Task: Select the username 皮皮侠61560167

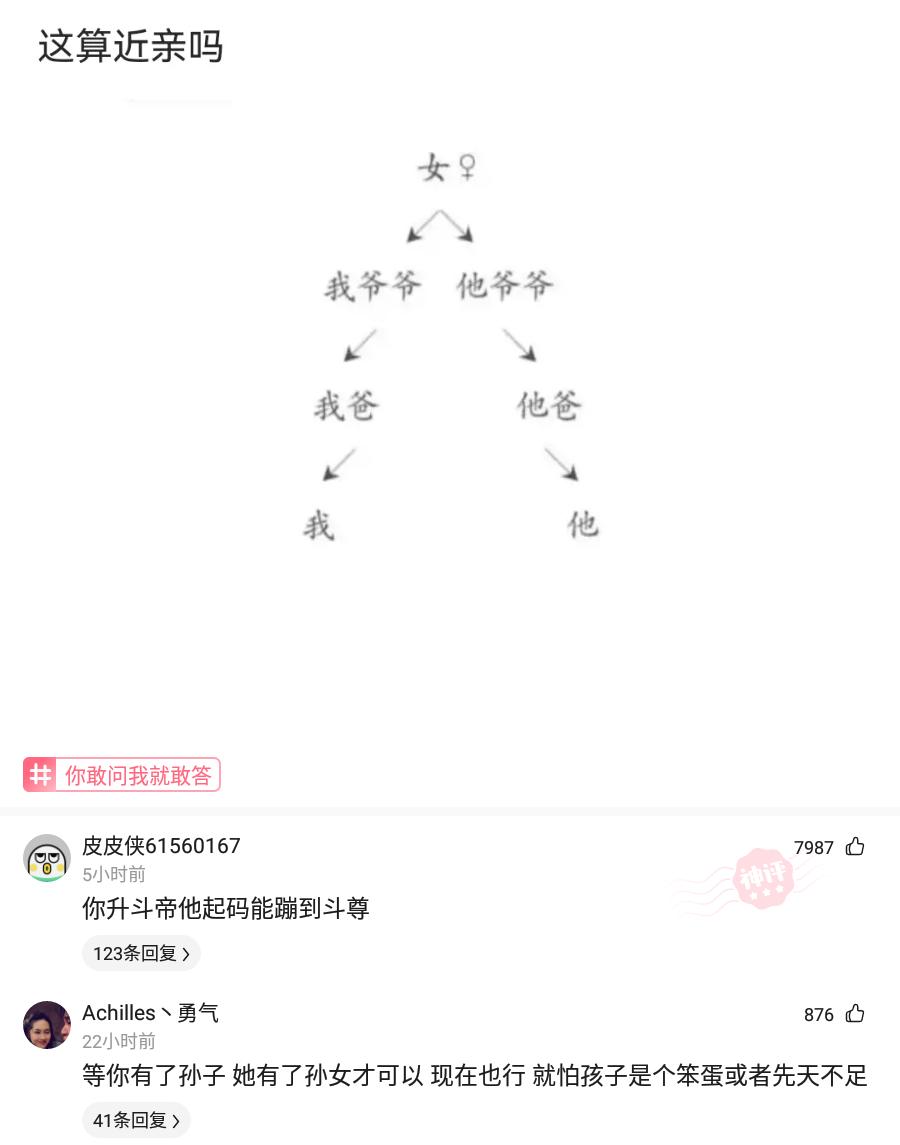Action: [161, 846]
